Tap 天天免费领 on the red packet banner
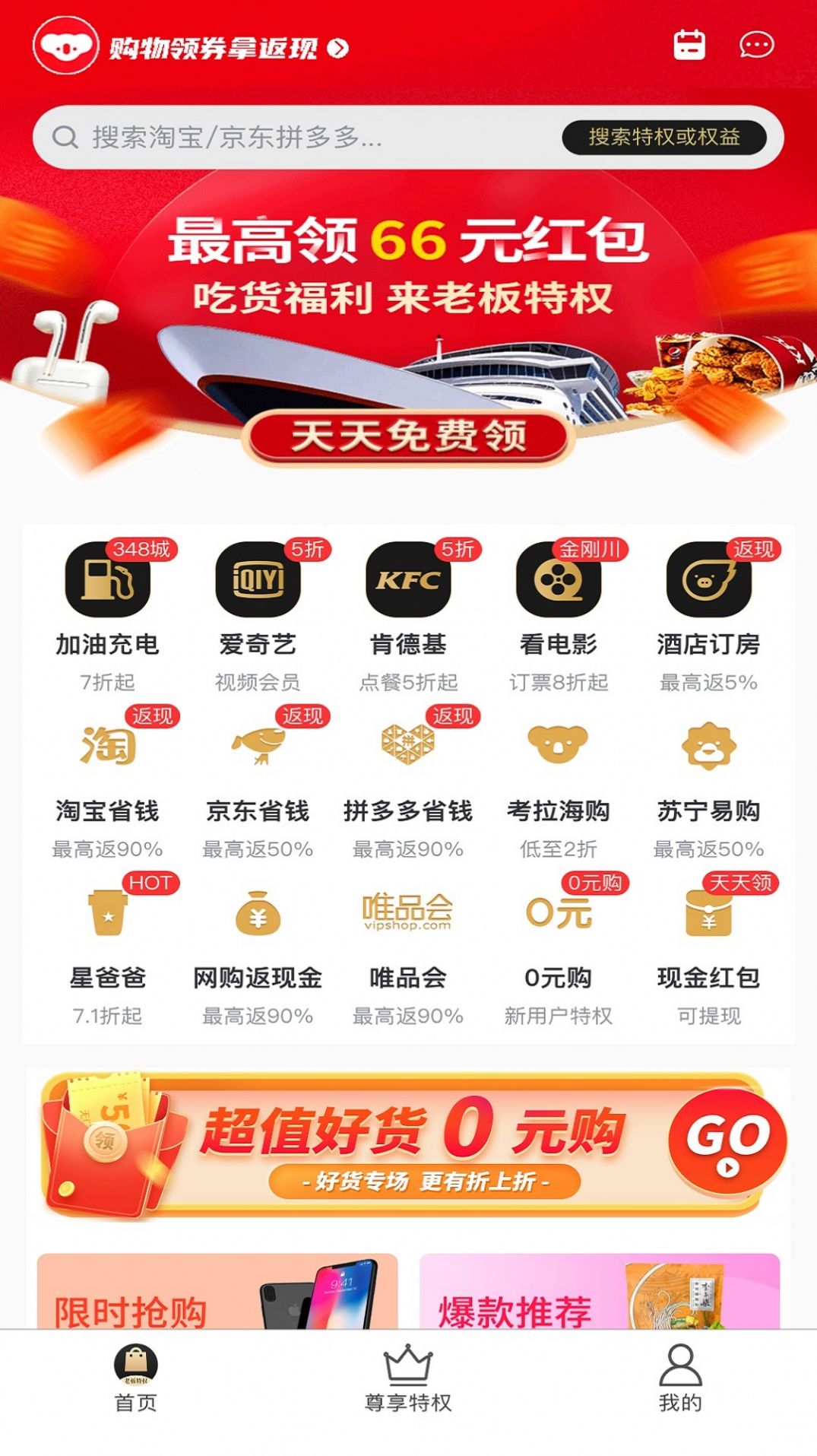The width and height of the screenshot is (817, 1456). [408, 436]
